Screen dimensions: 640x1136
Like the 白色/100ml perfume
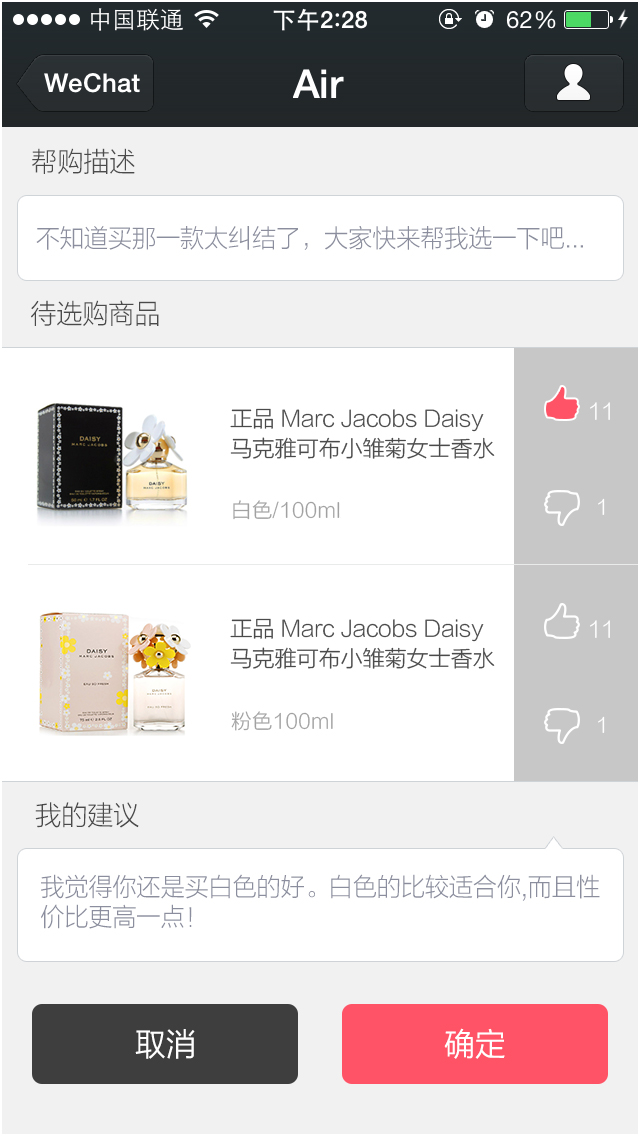pos(562,405)
